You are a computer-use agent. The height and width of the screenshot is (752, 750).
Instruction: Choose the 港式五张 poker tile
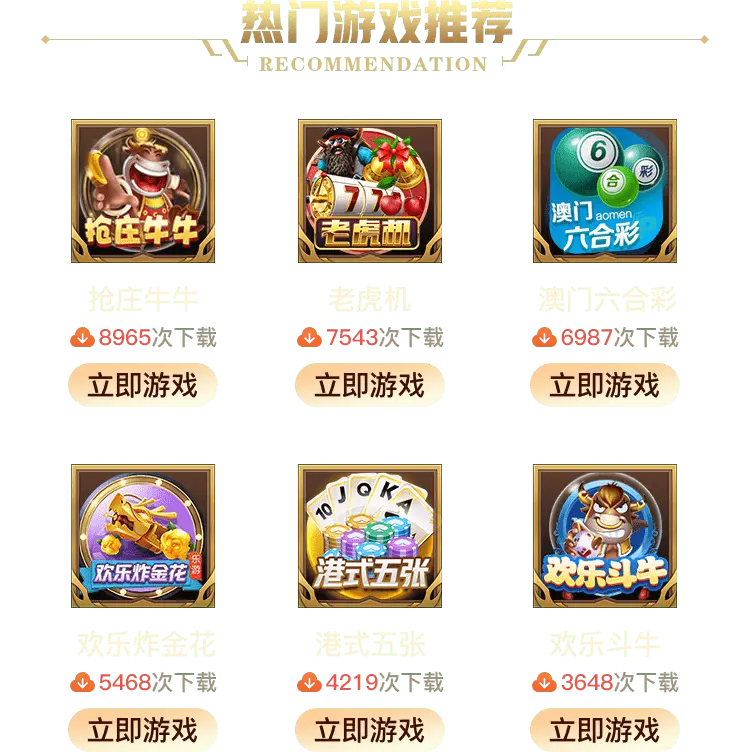[369, 536]
